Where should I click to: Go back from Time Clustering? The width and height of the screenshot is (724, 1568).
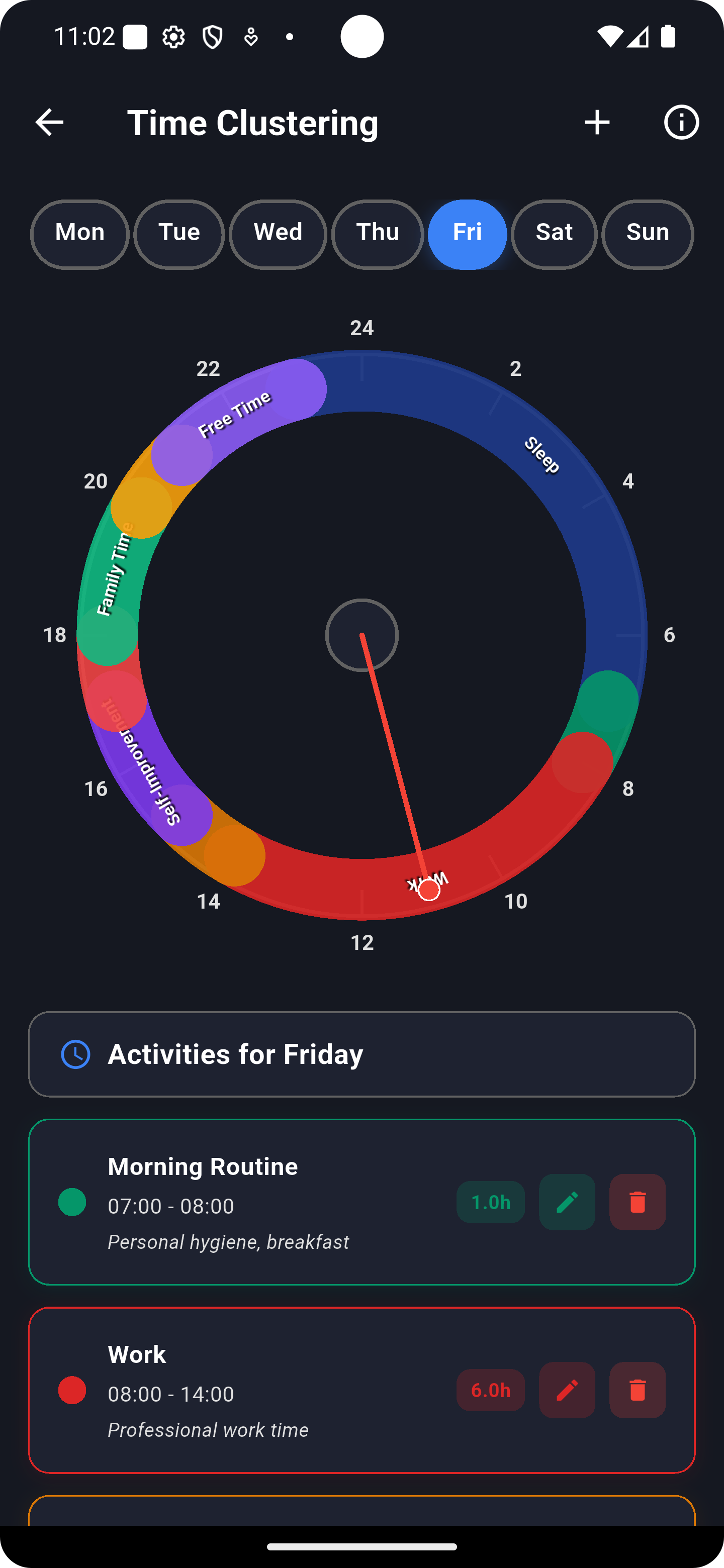tap(49, 122)
